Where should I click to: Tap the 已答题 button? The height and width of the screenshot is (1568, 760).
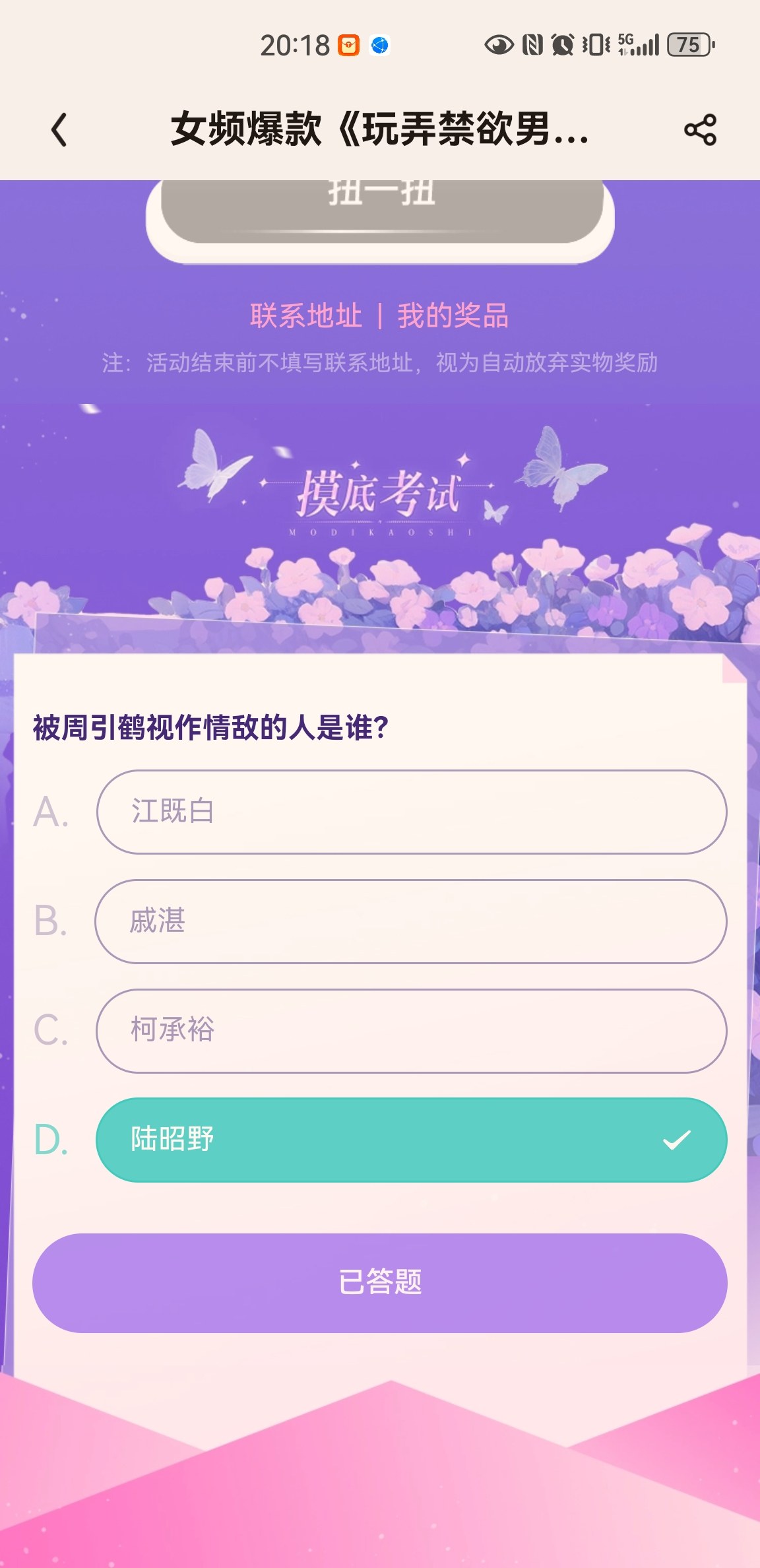coord(380,1283)
